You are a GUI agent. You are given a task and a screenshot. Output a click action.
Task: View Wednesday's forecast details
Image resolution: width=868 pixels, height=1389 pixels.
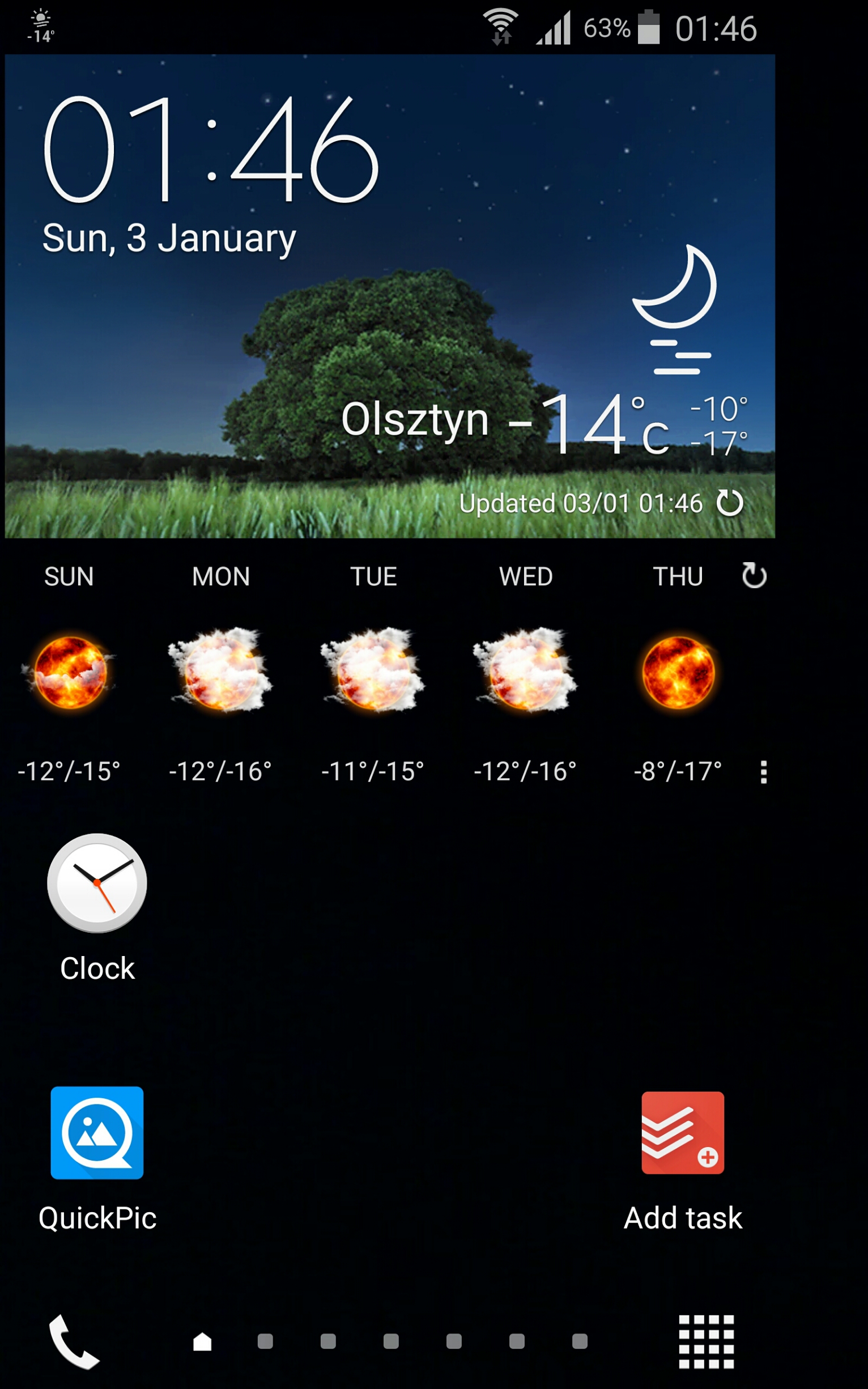[x=525, y=672]
